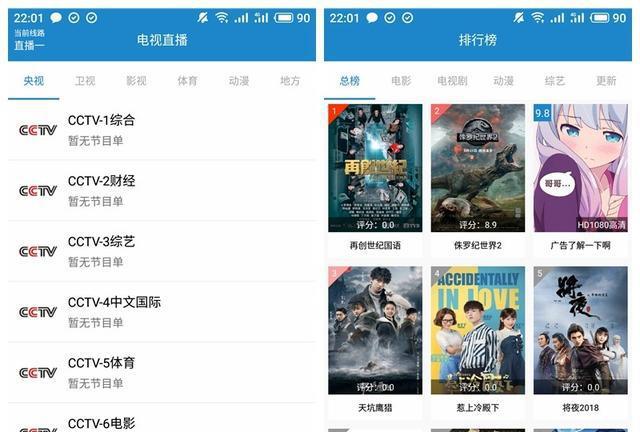The height and width of the screenshot is (432, 640).
Task: Open the 体育 tab
Action: point(187,81)
